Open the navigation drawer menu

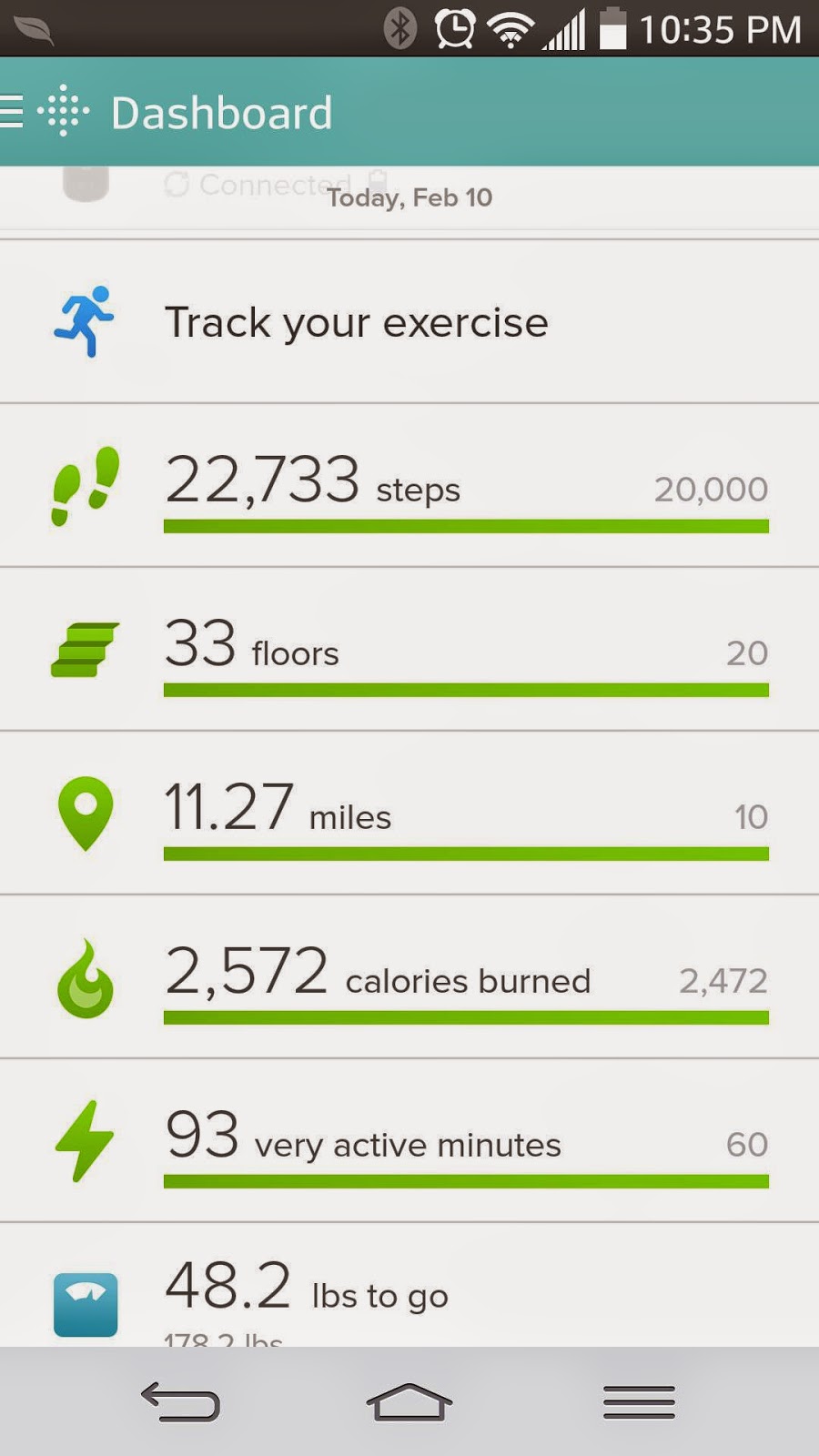click(12, 112)
